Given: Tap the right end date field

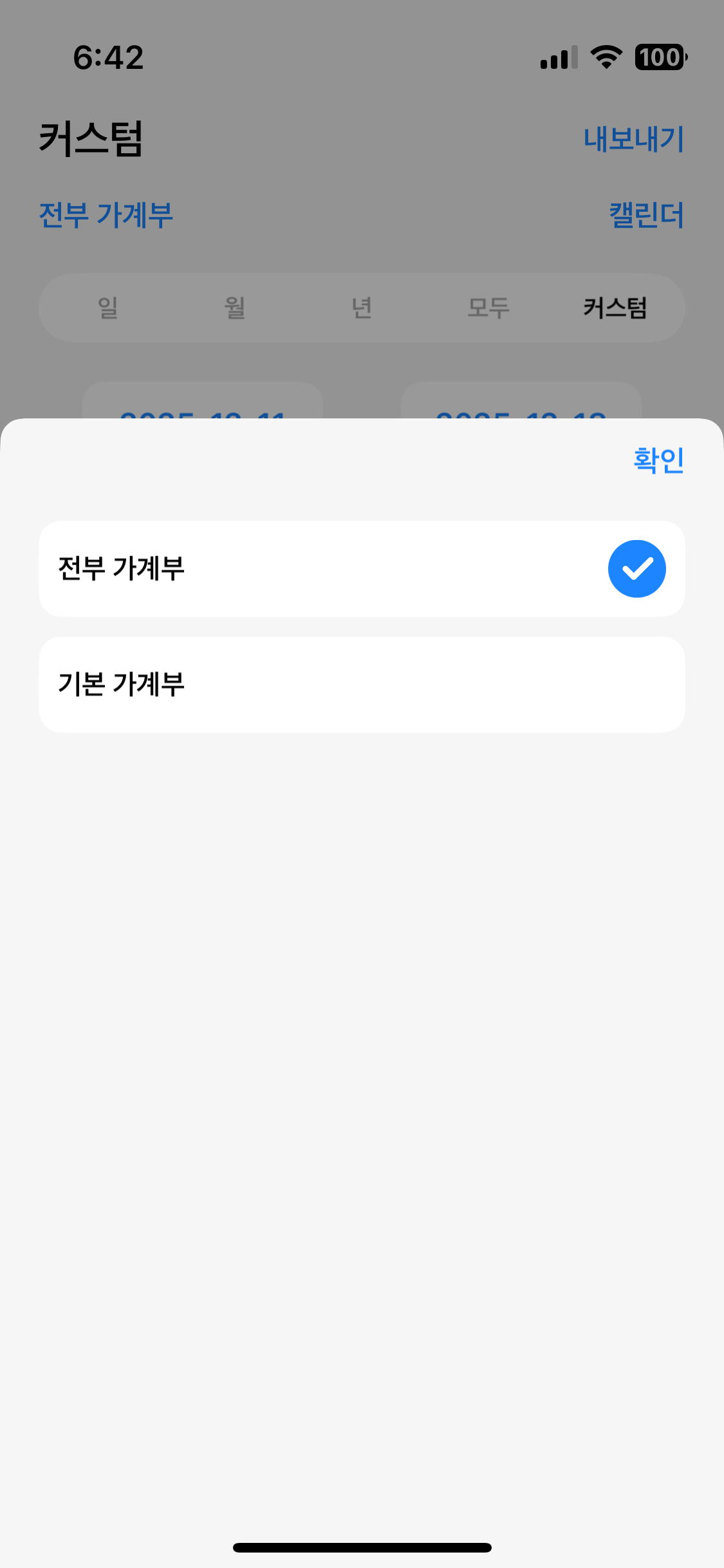Looking at the screenshot, I should (x=521, y=412).
